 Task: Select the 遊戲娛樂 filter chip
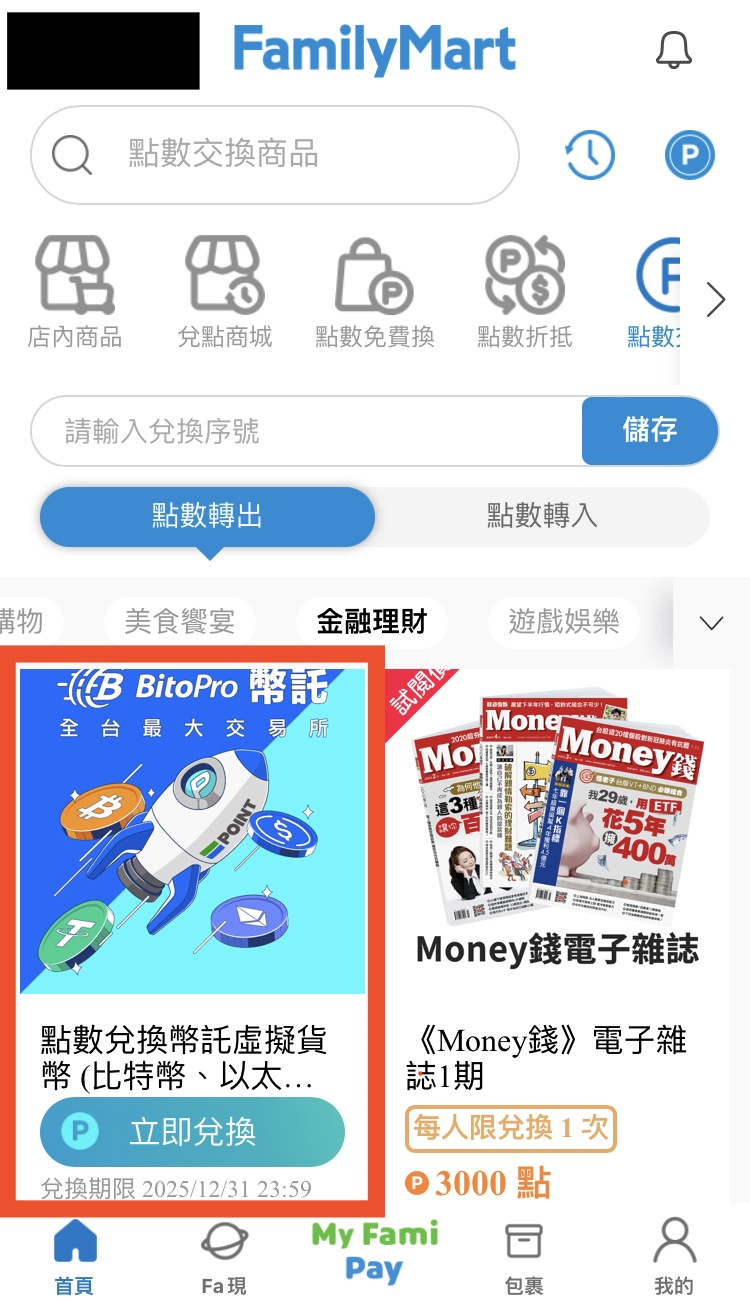pyautogui.click(x=564, y=622)
